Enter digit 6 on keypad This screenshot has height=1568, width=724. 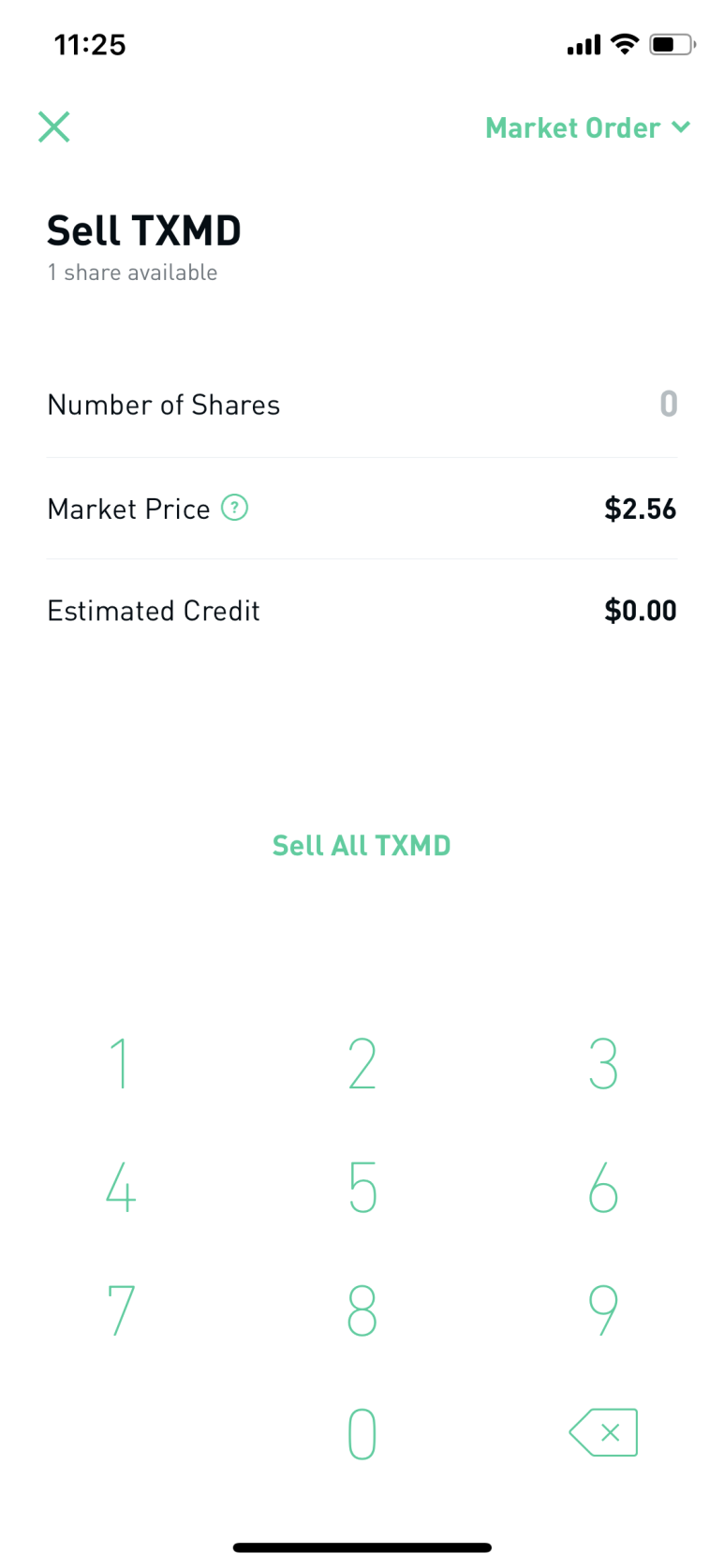click(x=603, y=1187)
